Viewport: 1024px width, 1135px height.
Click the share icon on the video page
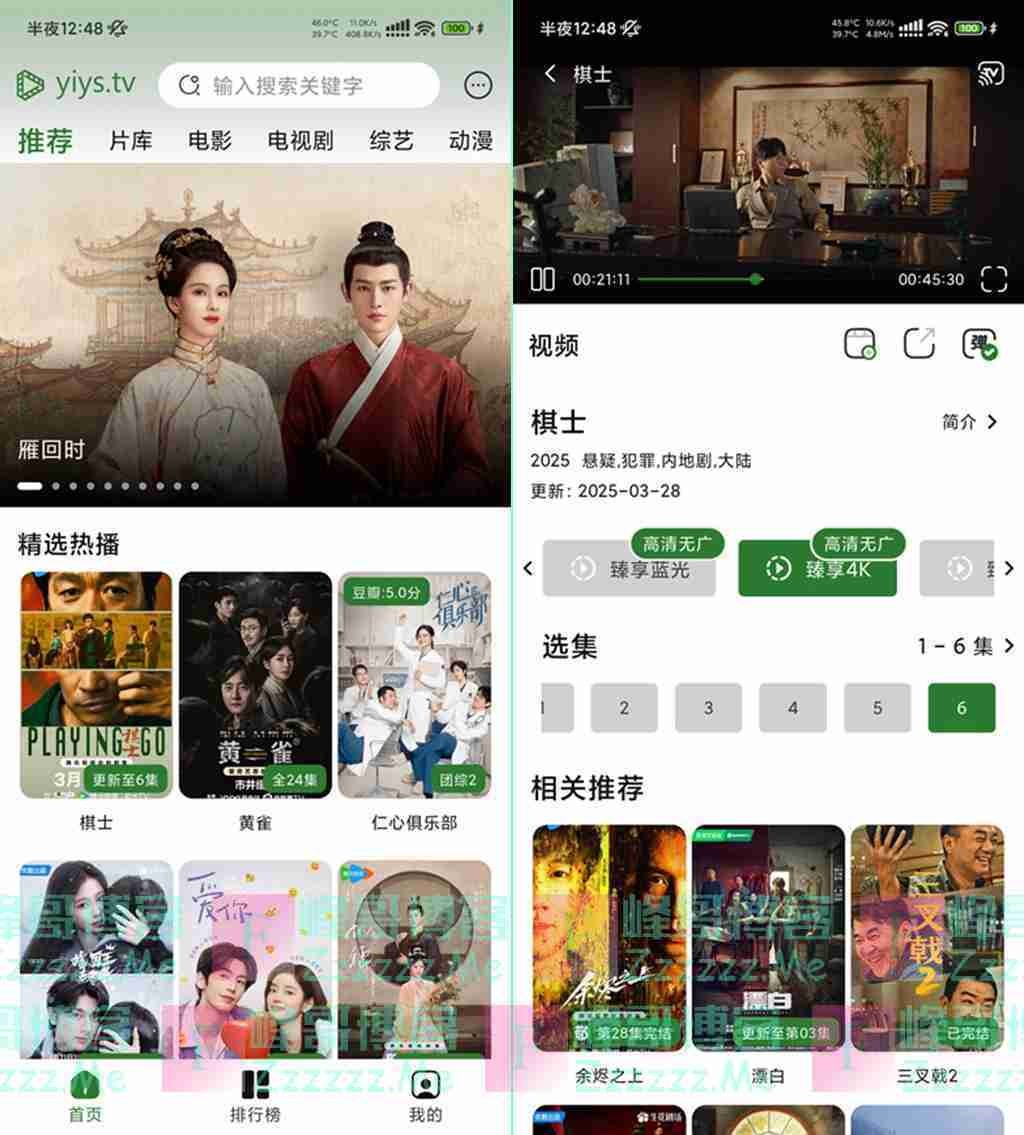click(920, 343)
